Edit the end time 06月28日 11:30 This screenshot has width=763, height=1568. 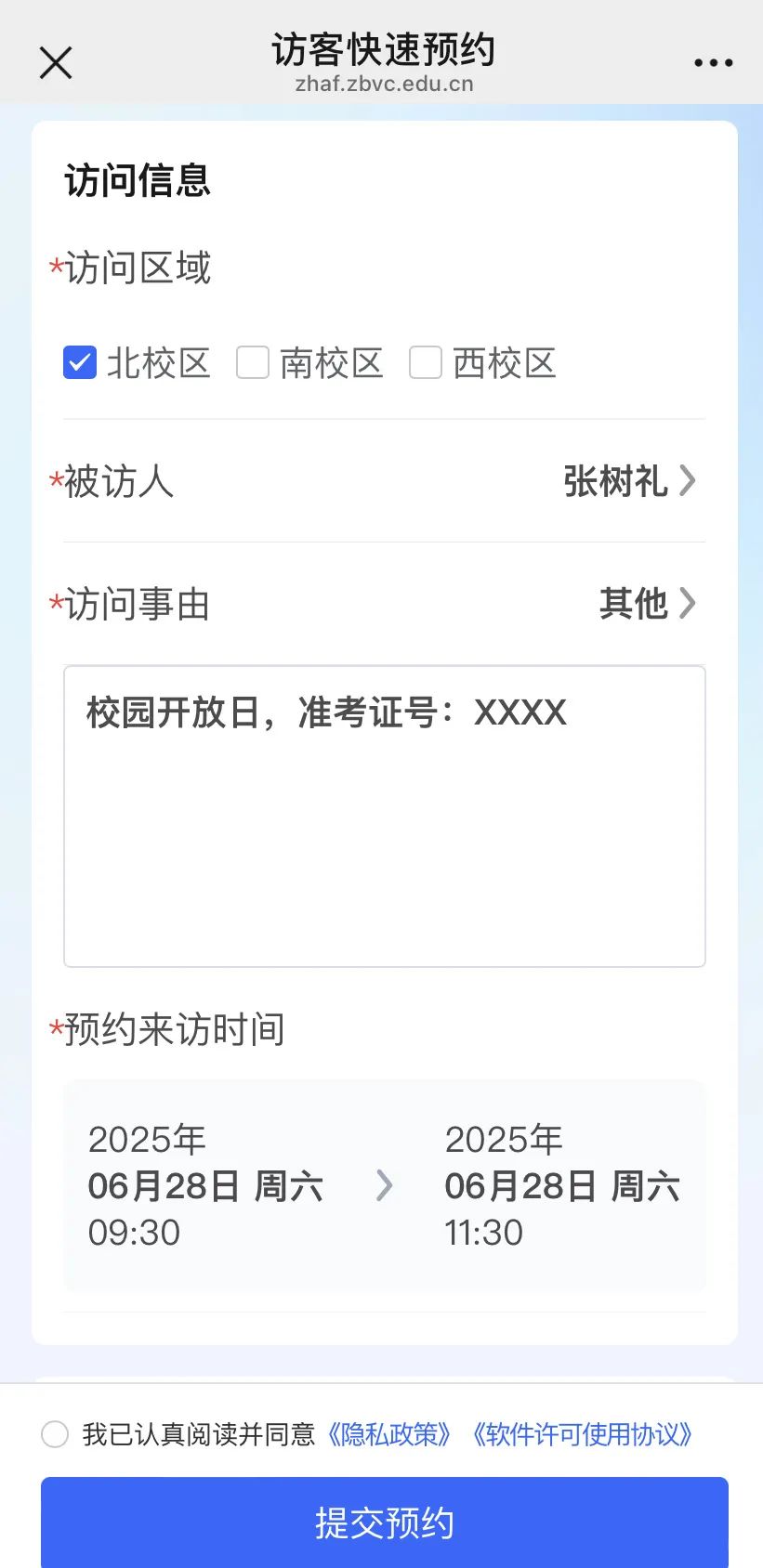click(x=562, y=1186)
